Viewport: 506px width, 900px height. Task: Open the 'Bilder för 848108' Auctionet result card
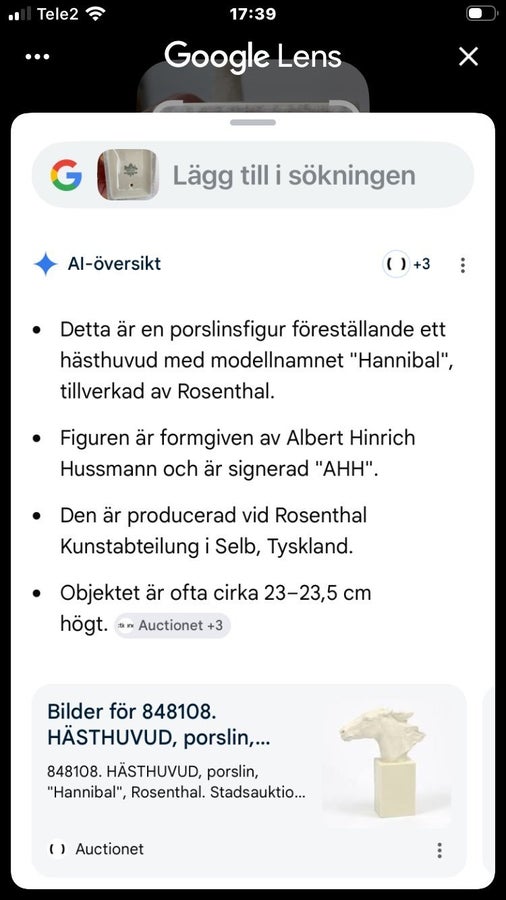(248, 779)
